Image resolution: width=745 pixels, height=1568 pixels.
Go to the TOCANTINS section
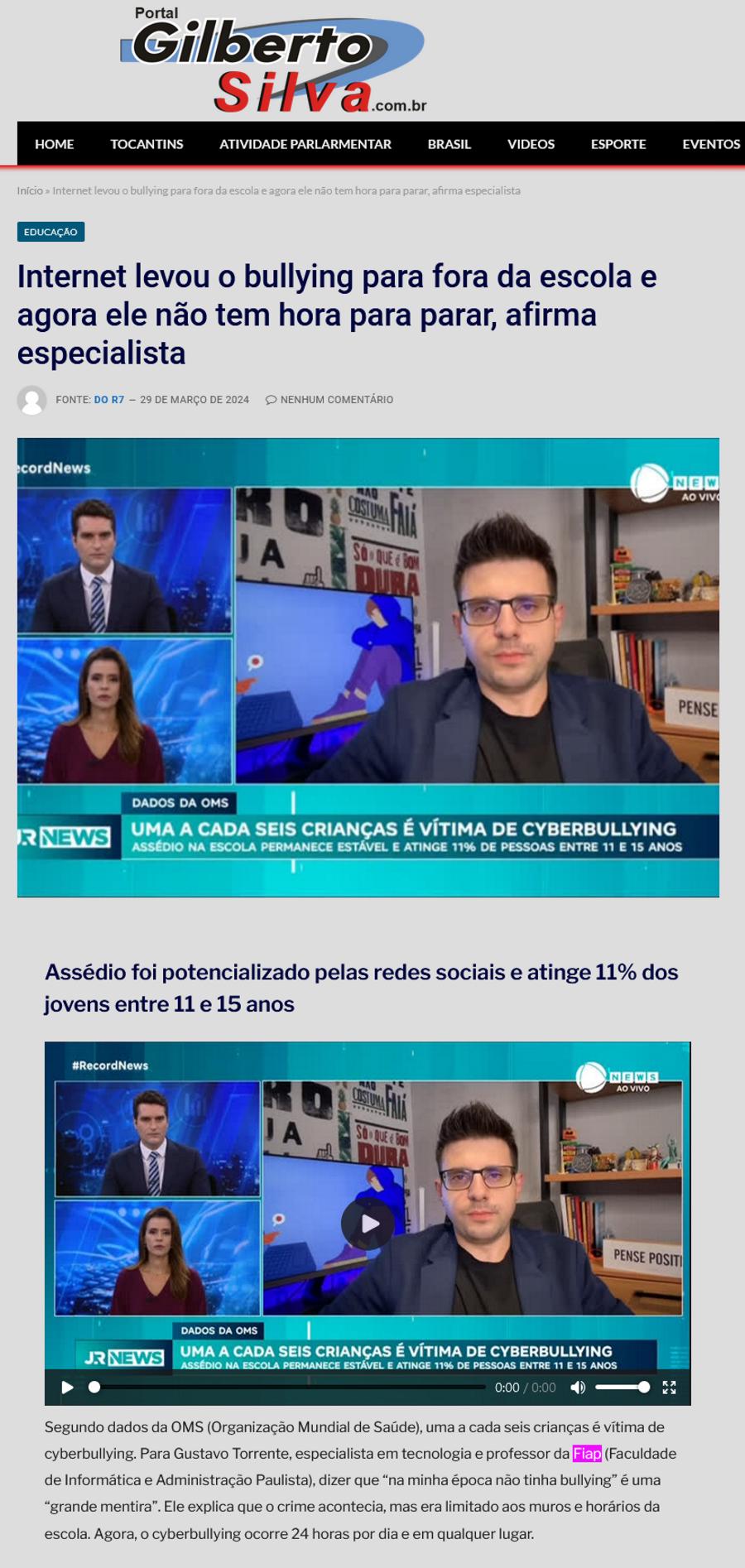click(x=147, y=144)
